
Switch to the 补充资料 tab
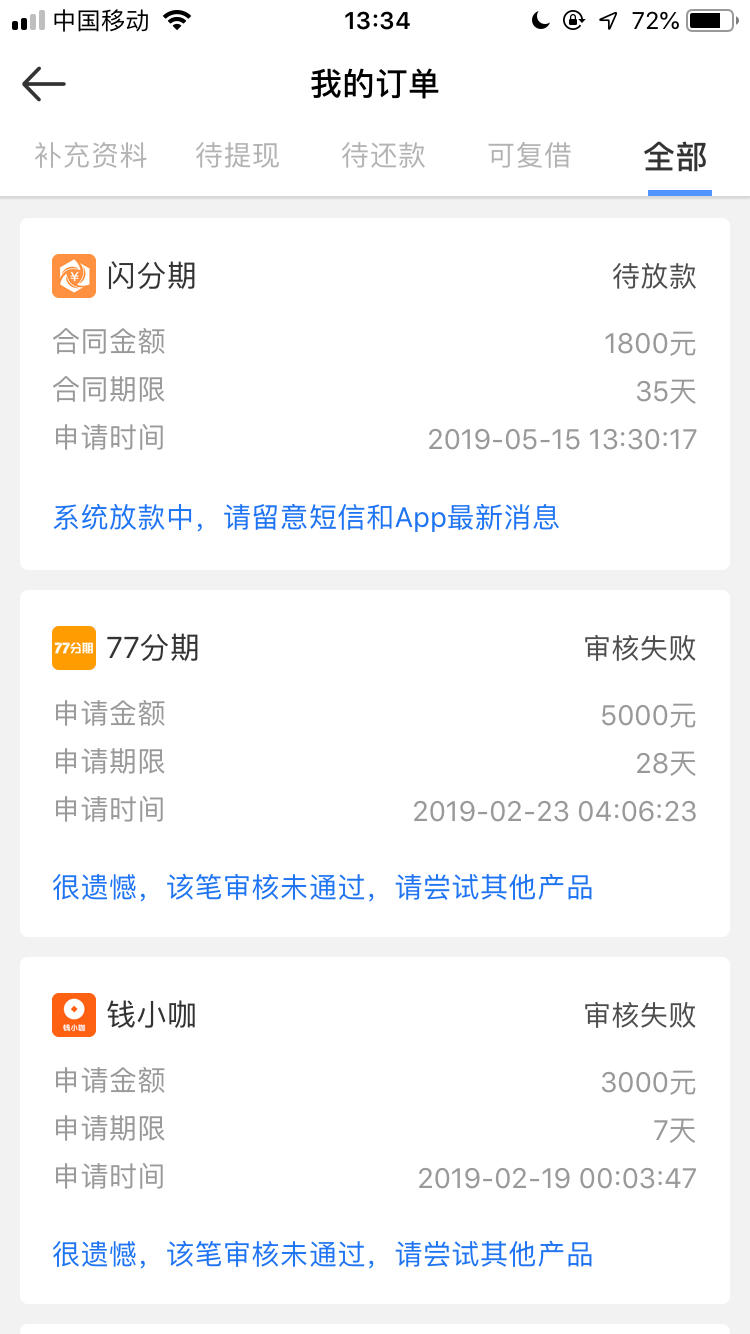[91, 156]
